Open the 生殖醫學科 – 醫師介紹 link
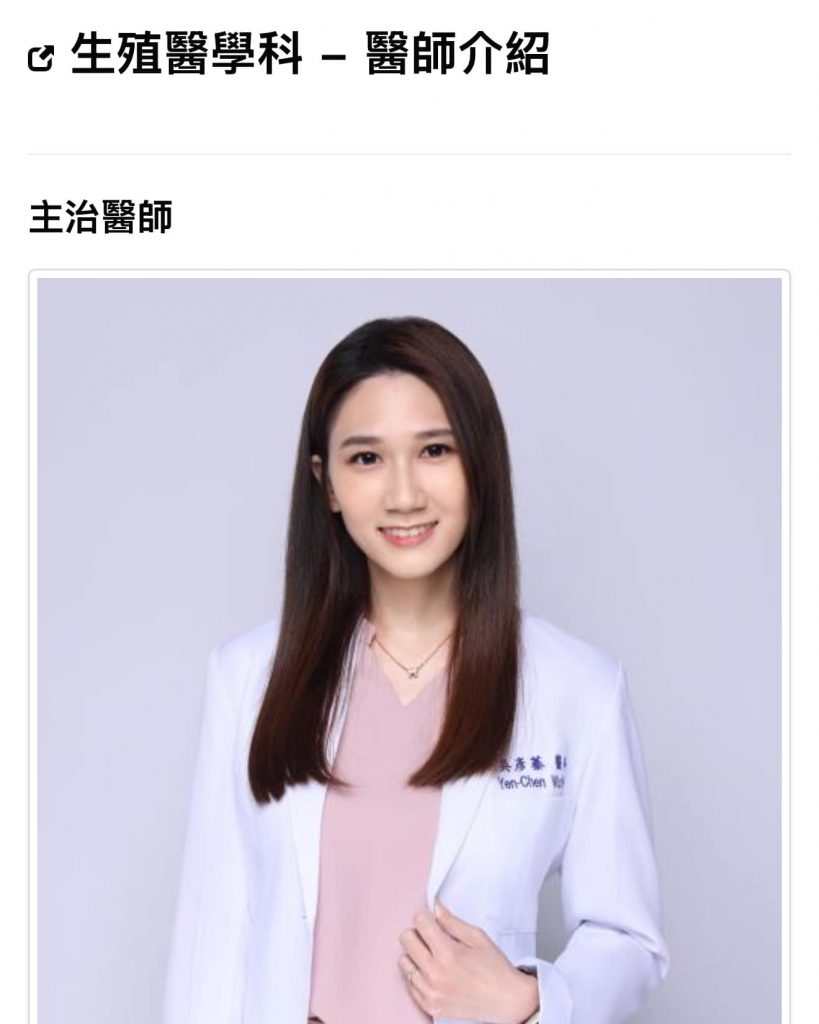819x1024 pixels. pos(308,55)
